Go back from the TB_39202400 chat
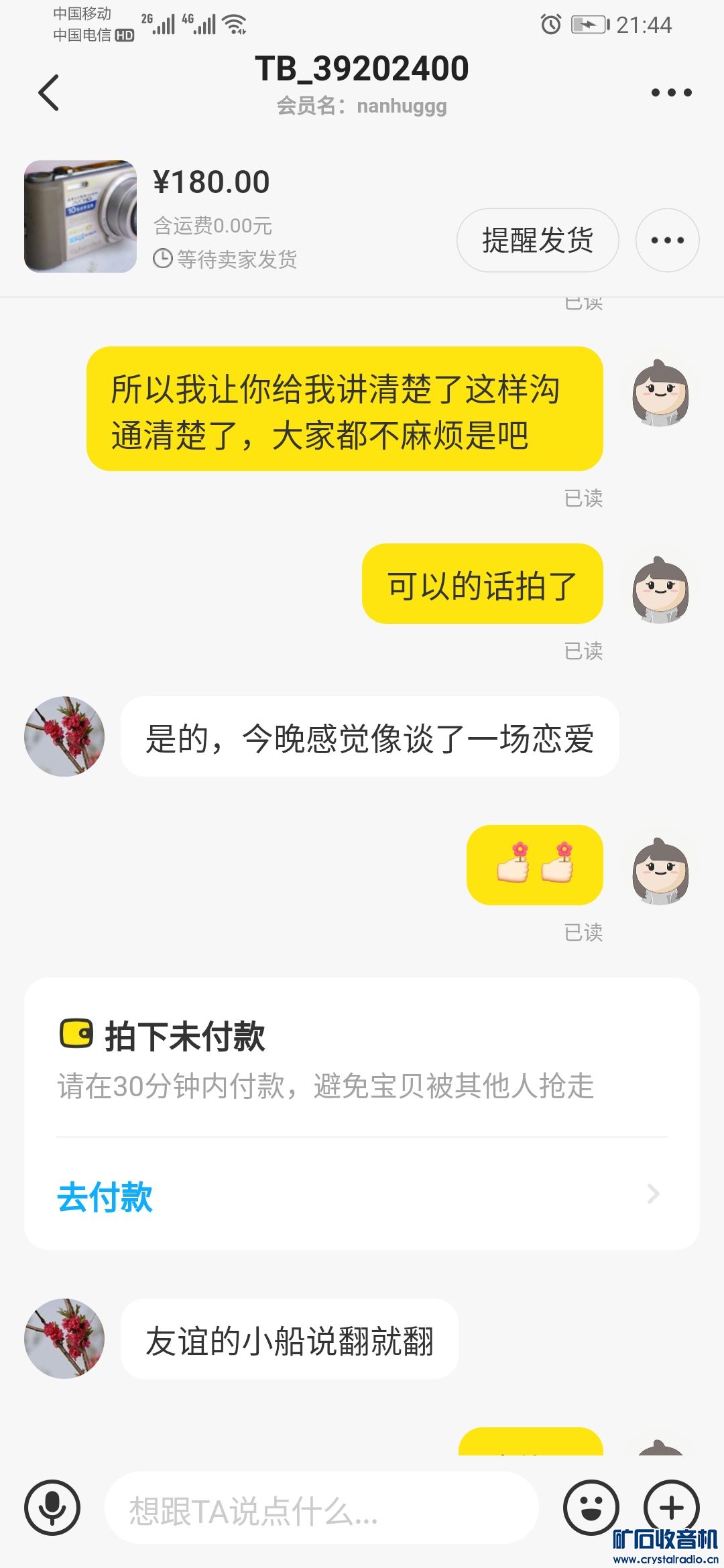 (x=49, y=92)
